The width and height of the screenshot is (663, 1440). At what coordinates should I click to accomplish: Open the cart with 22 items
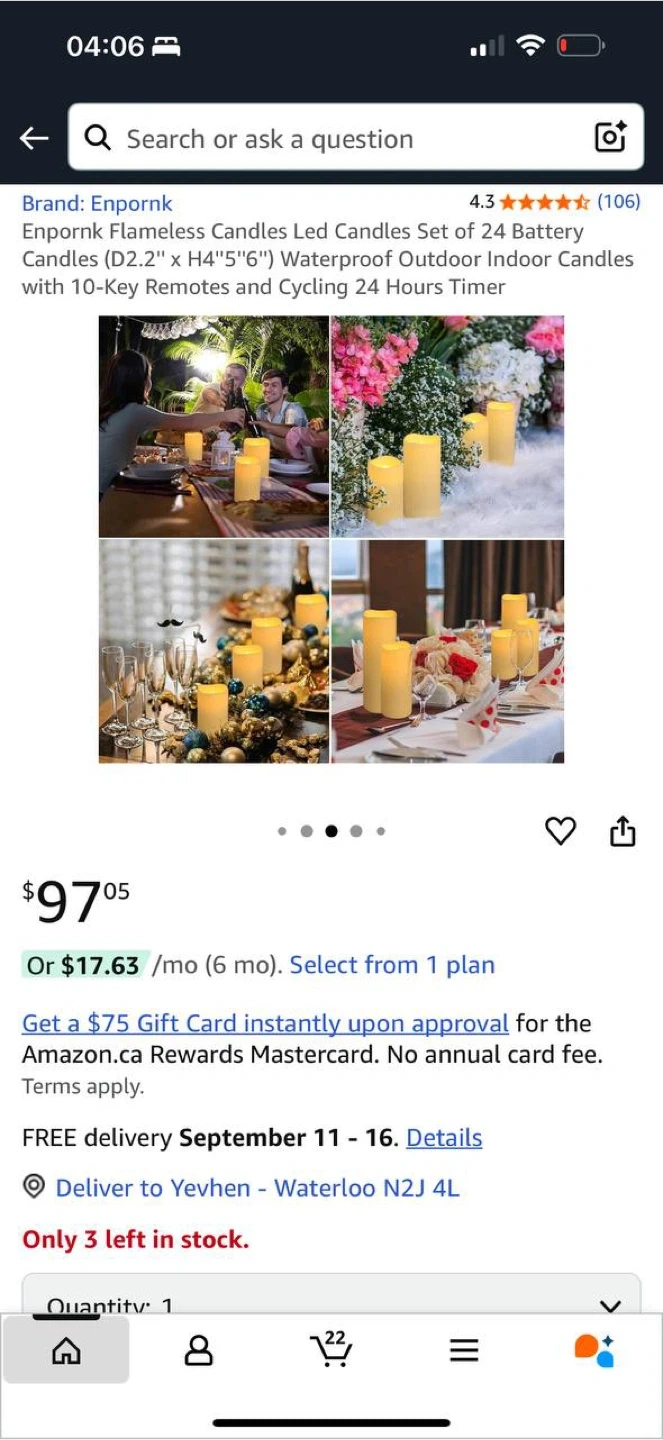[331, 1349]
